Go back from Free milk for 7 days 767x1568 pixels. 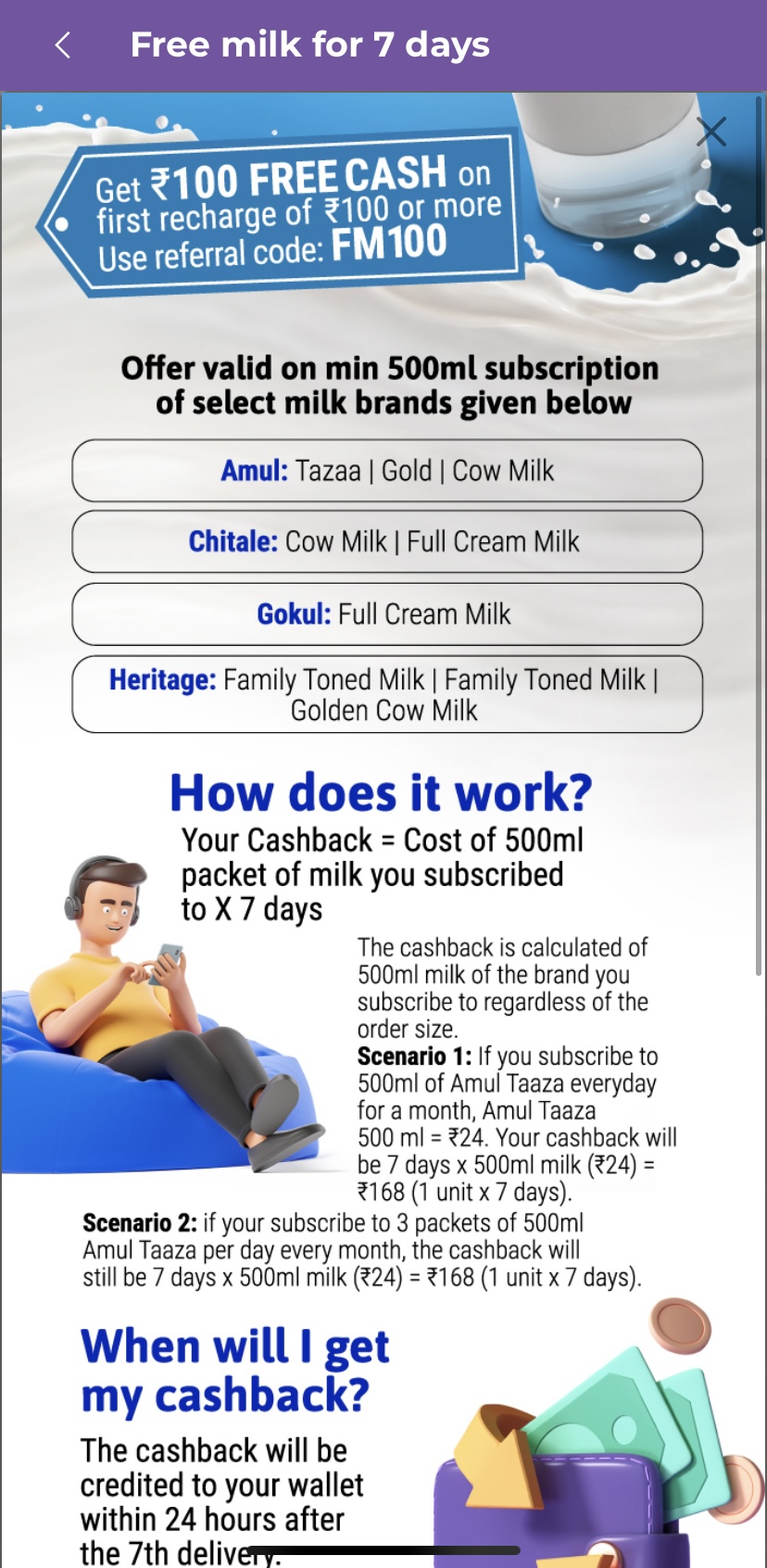click(63, 44)
